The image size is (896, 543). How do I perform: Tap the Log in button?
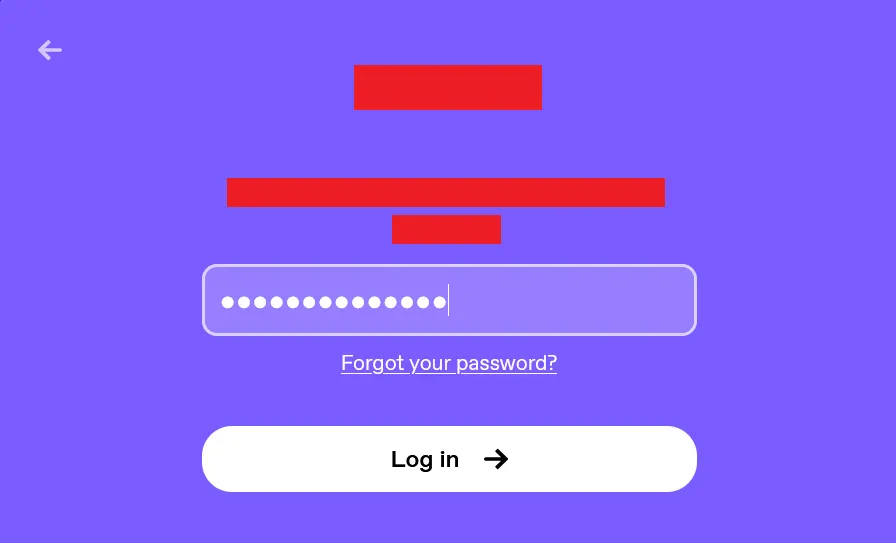(449, 459)
